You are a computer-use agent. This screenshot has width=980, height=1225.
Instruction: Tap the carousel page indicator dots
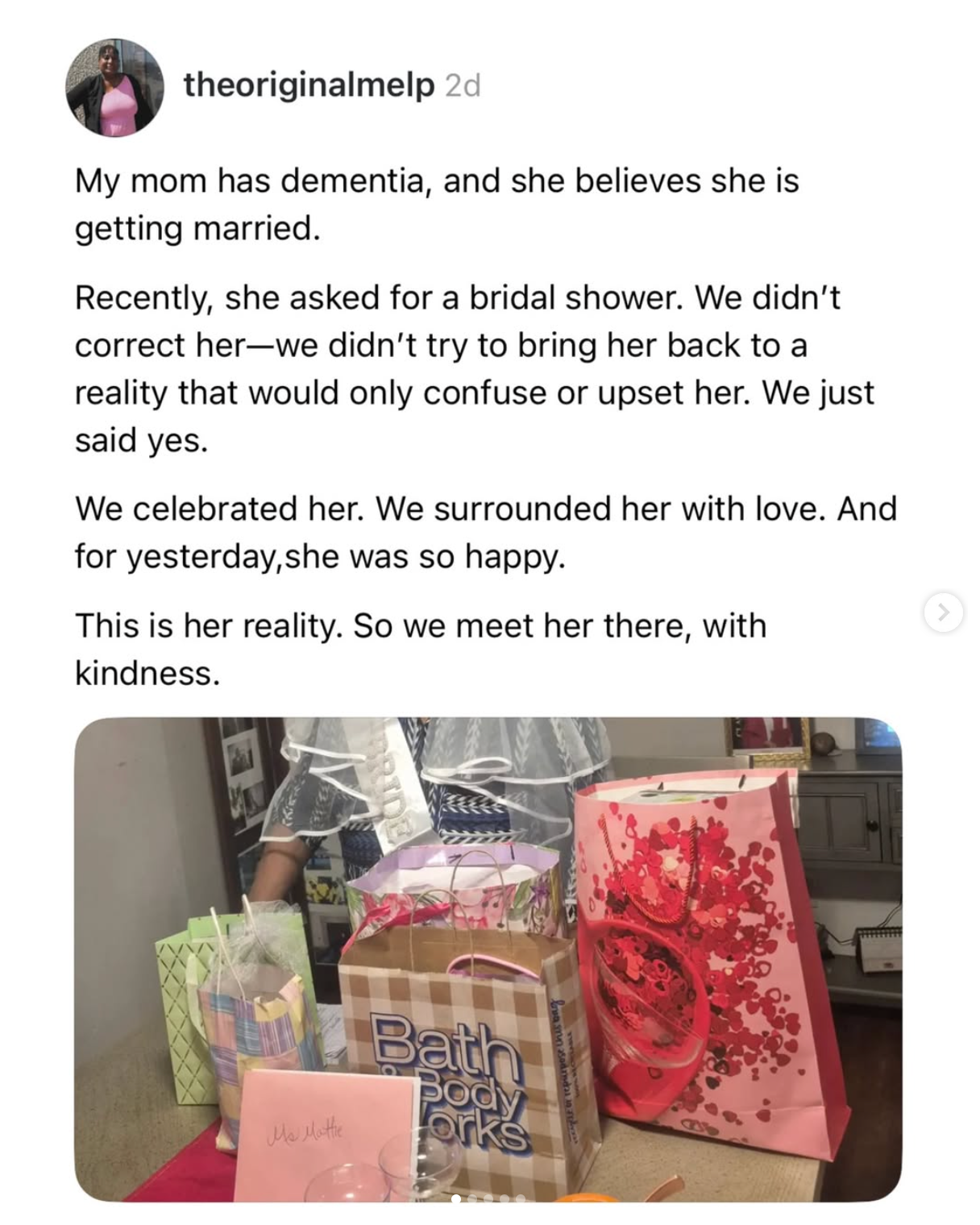point(488,1198)
